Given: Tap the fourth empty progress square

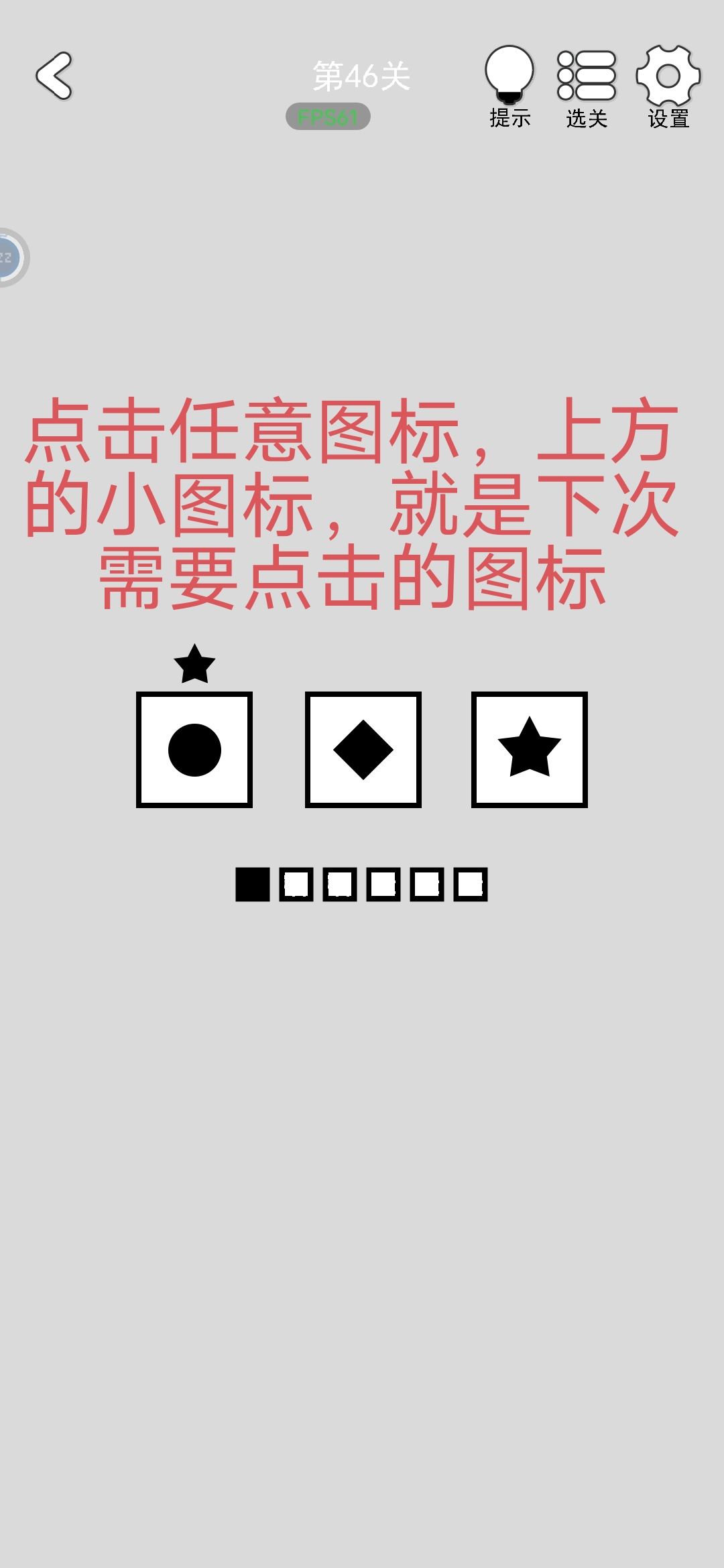Looking at the screenshot, I should tap(382, 885).
